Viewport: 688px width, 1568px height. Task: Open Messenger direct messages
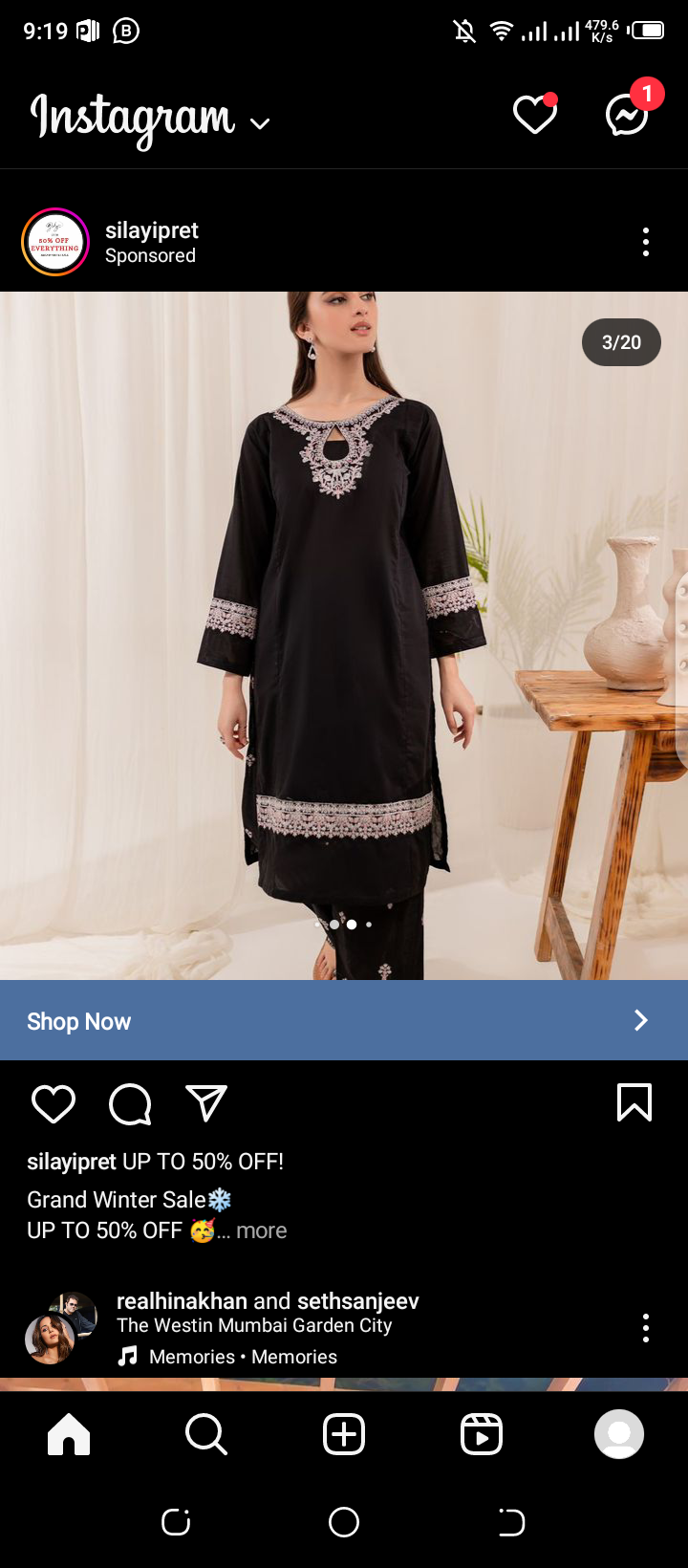pyautogui.click(x=628, y=116)
